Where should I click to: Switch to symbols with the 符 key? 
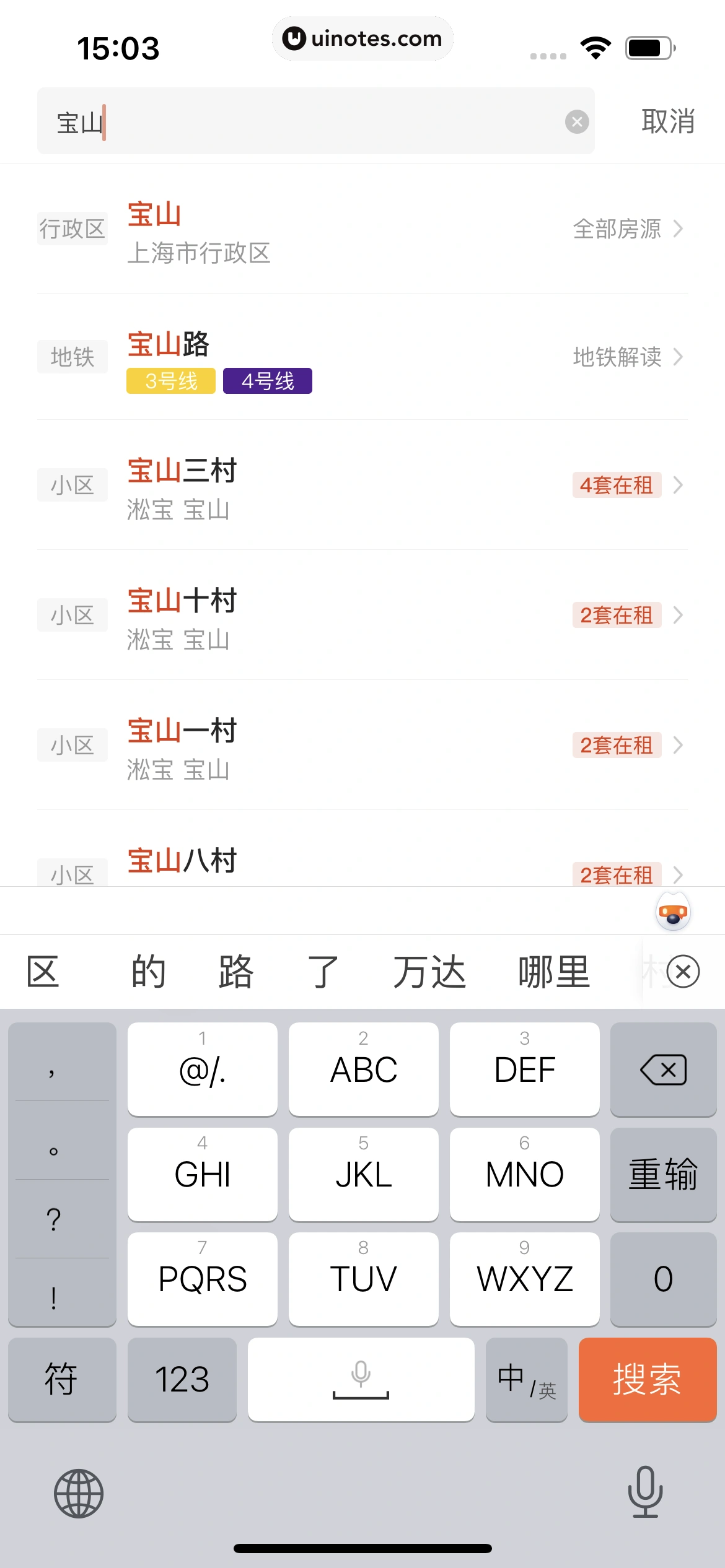tap(61, 1380)
